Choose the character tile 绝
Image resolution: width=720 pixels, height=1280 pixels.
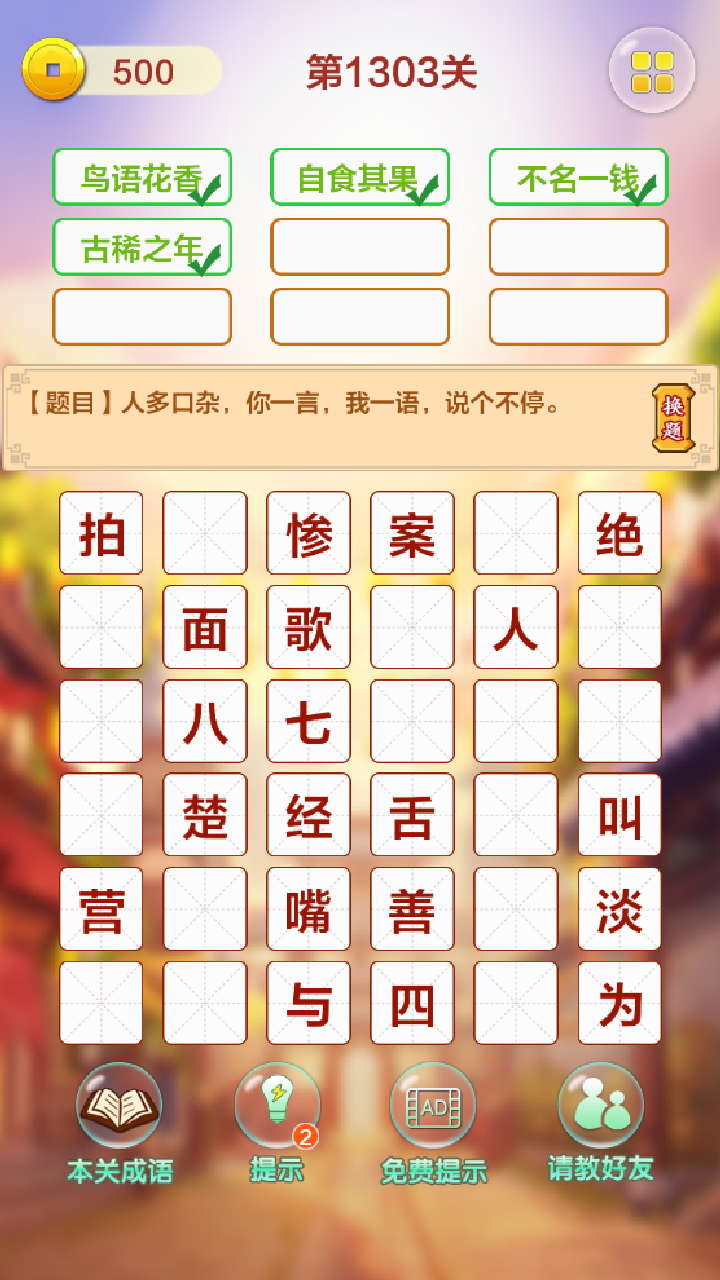[x=620, y=533]
